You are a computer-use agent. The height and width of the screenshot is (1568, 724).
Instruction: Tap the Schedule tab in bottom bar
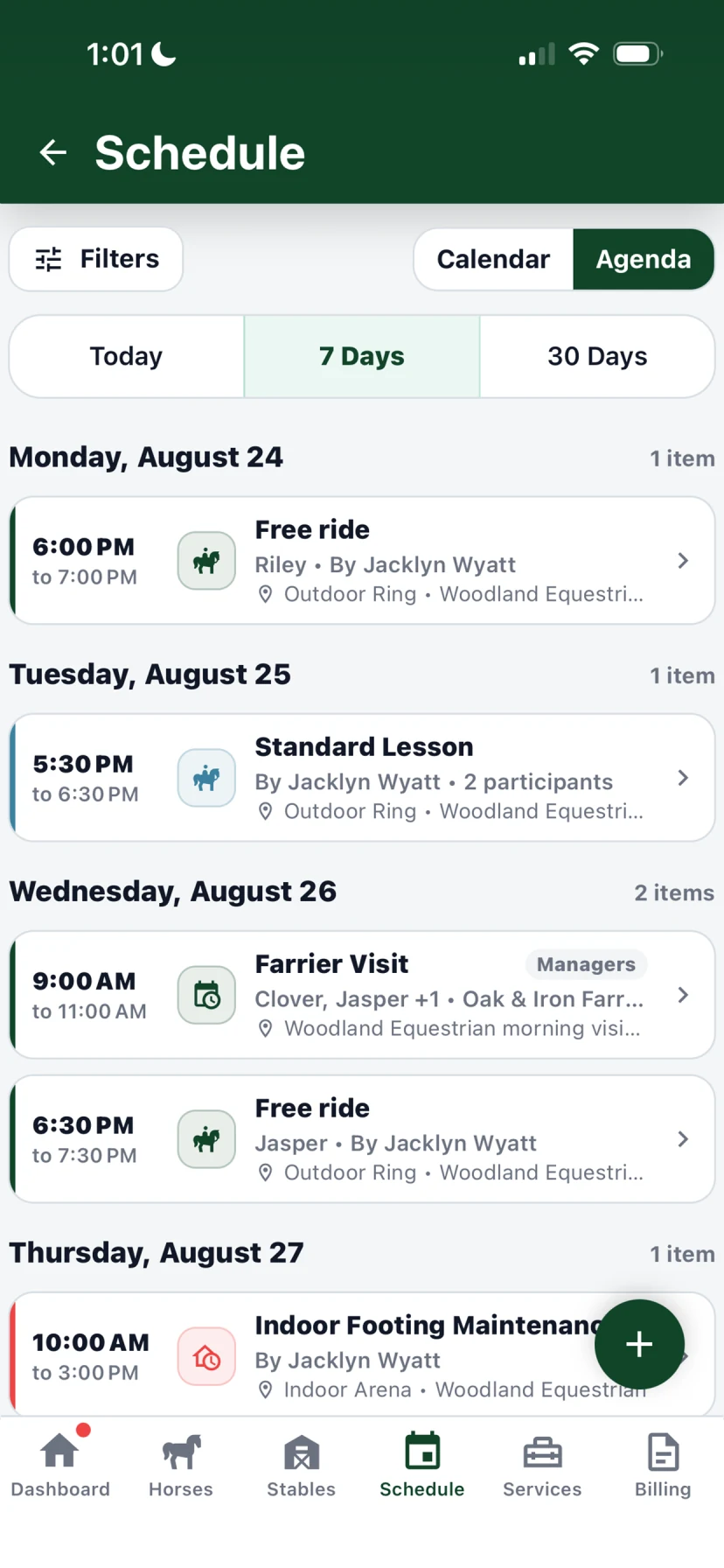coord(422,1466)
